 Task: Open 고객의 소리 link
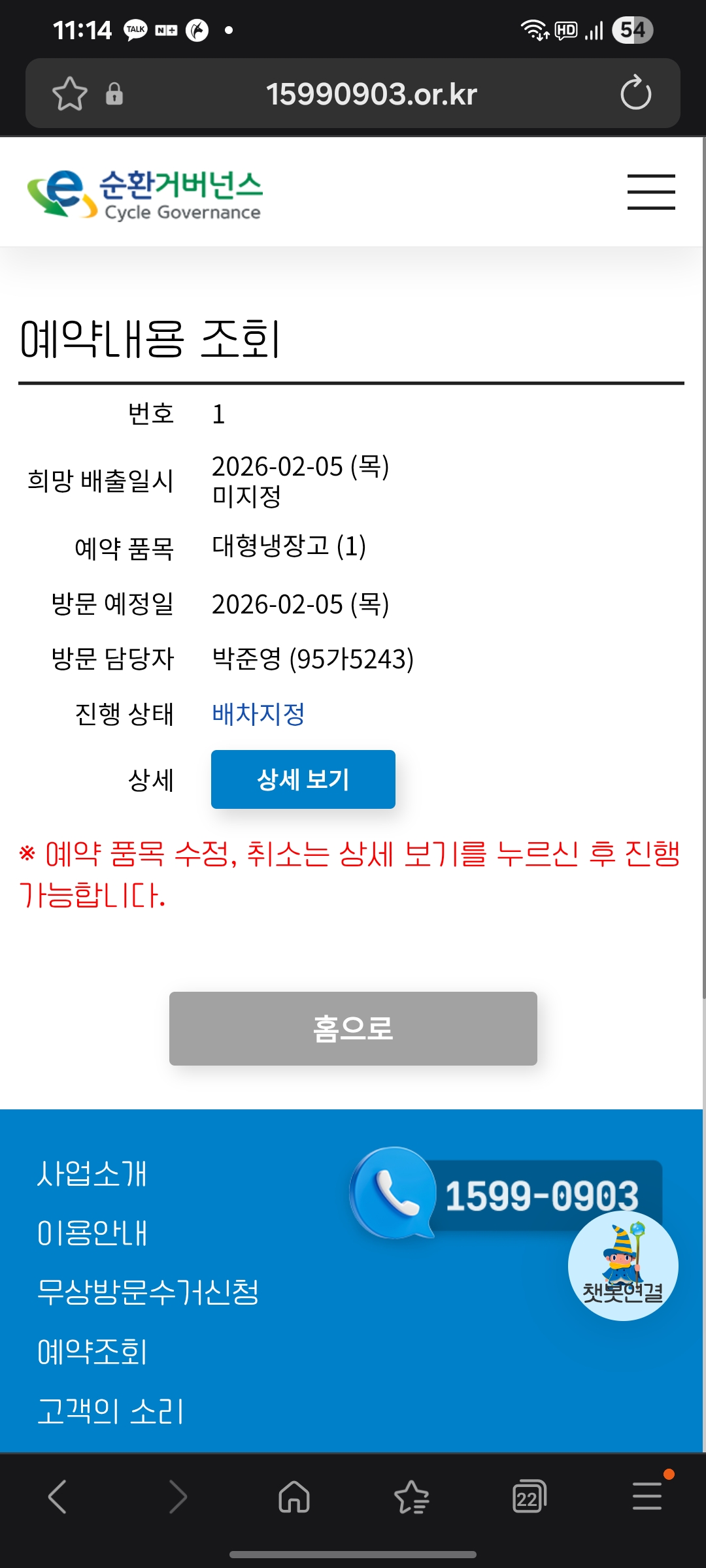tap(110, 1411)
